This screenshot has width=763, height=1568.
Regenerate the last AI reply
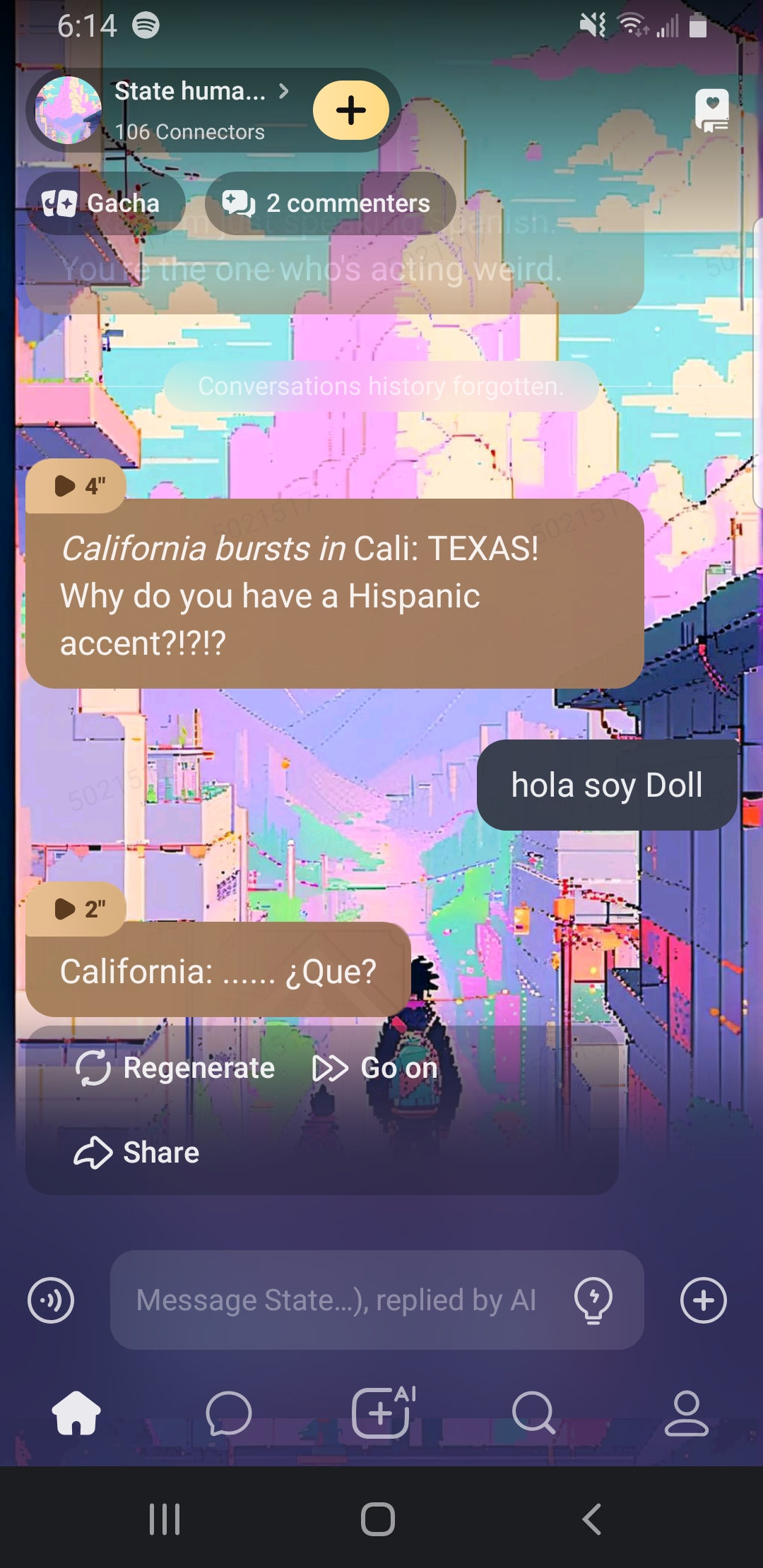point(175,1068)
